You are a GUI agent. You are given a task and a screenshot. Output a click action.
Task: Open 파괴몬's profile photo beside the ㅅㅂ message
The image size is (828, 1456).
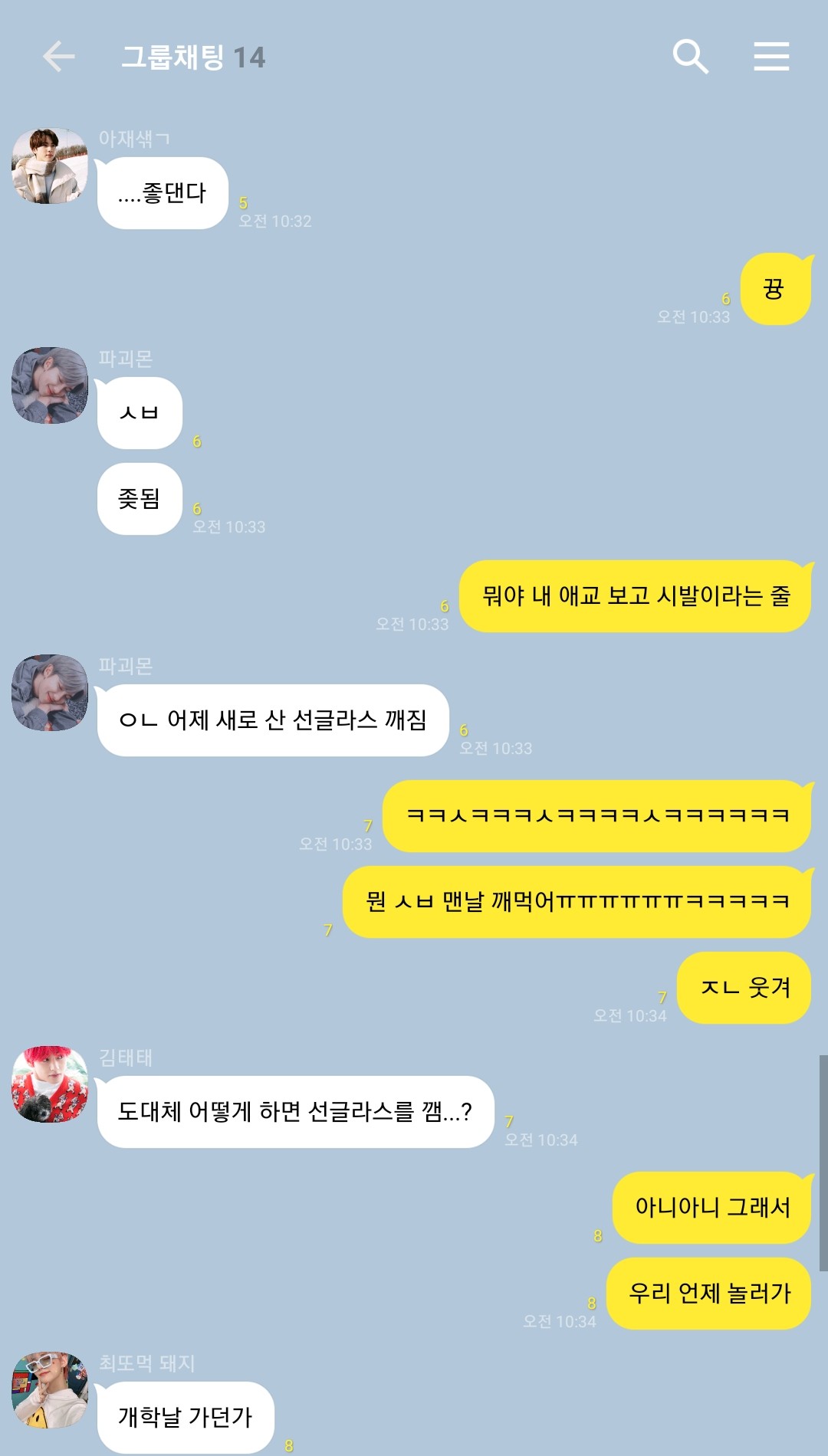pyautogui.click(x=50, y=385)
